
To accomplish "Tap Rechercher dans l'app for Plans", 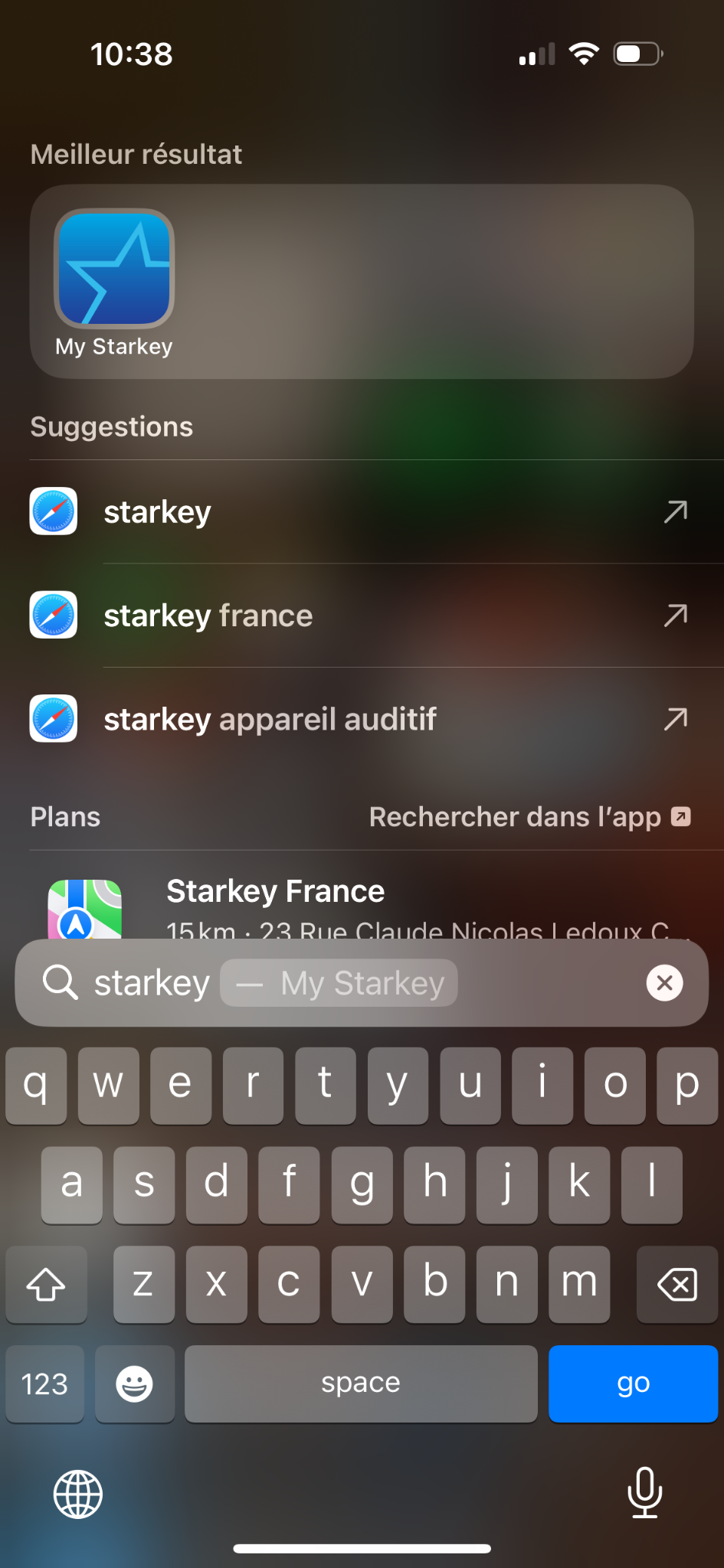I will point(529,817).
